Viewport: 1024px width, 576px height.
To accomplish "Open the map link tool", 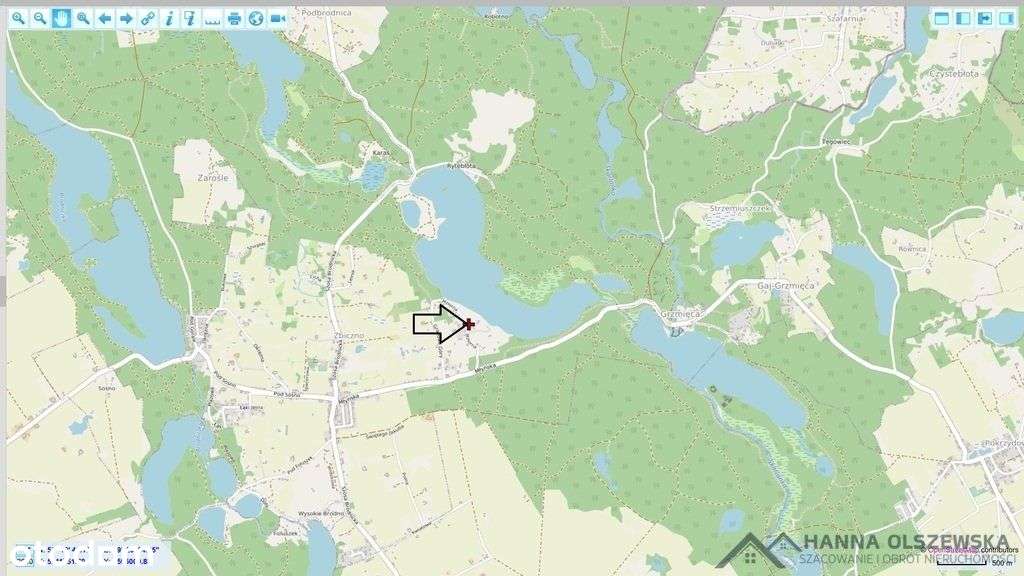I will pos(148,18).
